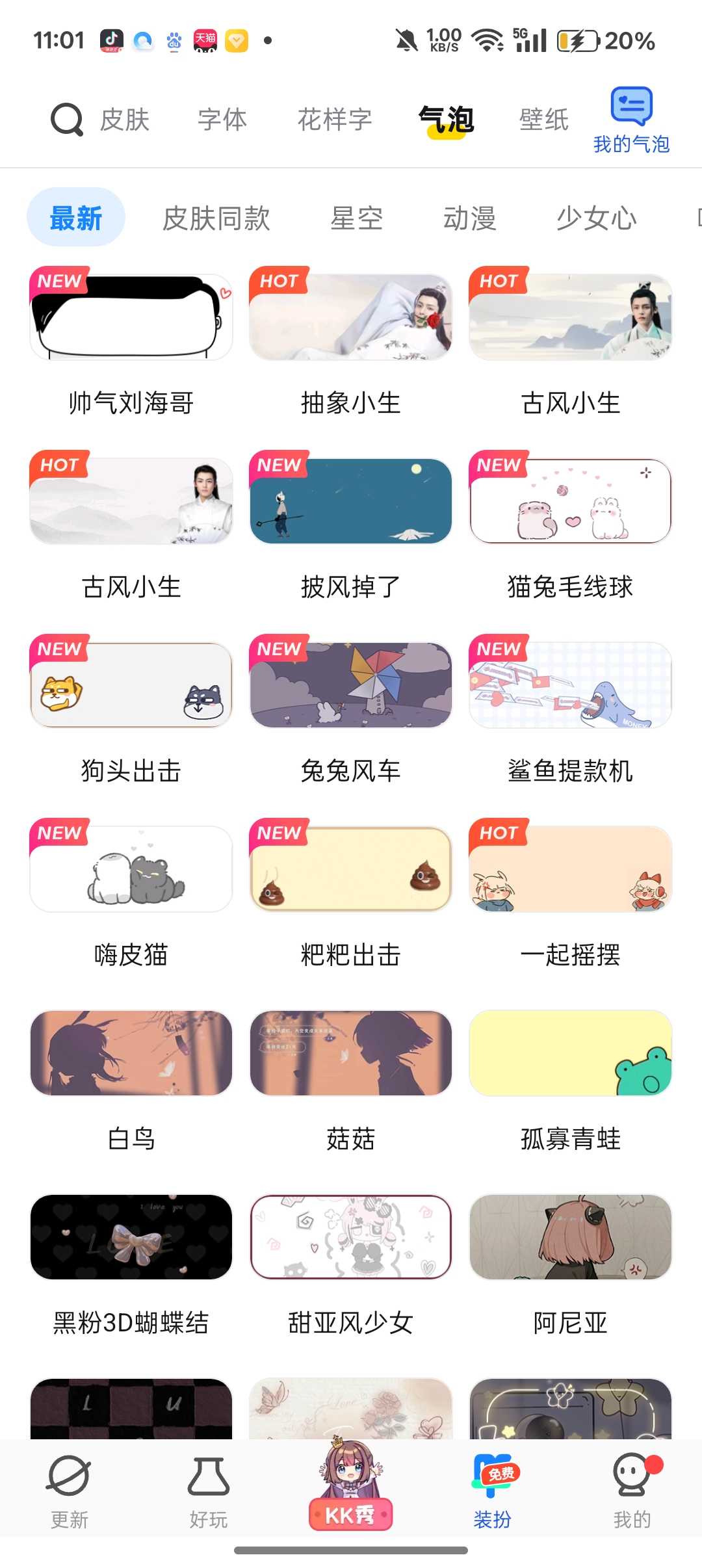The image size is (702, 1568).
Task: Switch to the 字体 tab
Action: tap(222, 120)
